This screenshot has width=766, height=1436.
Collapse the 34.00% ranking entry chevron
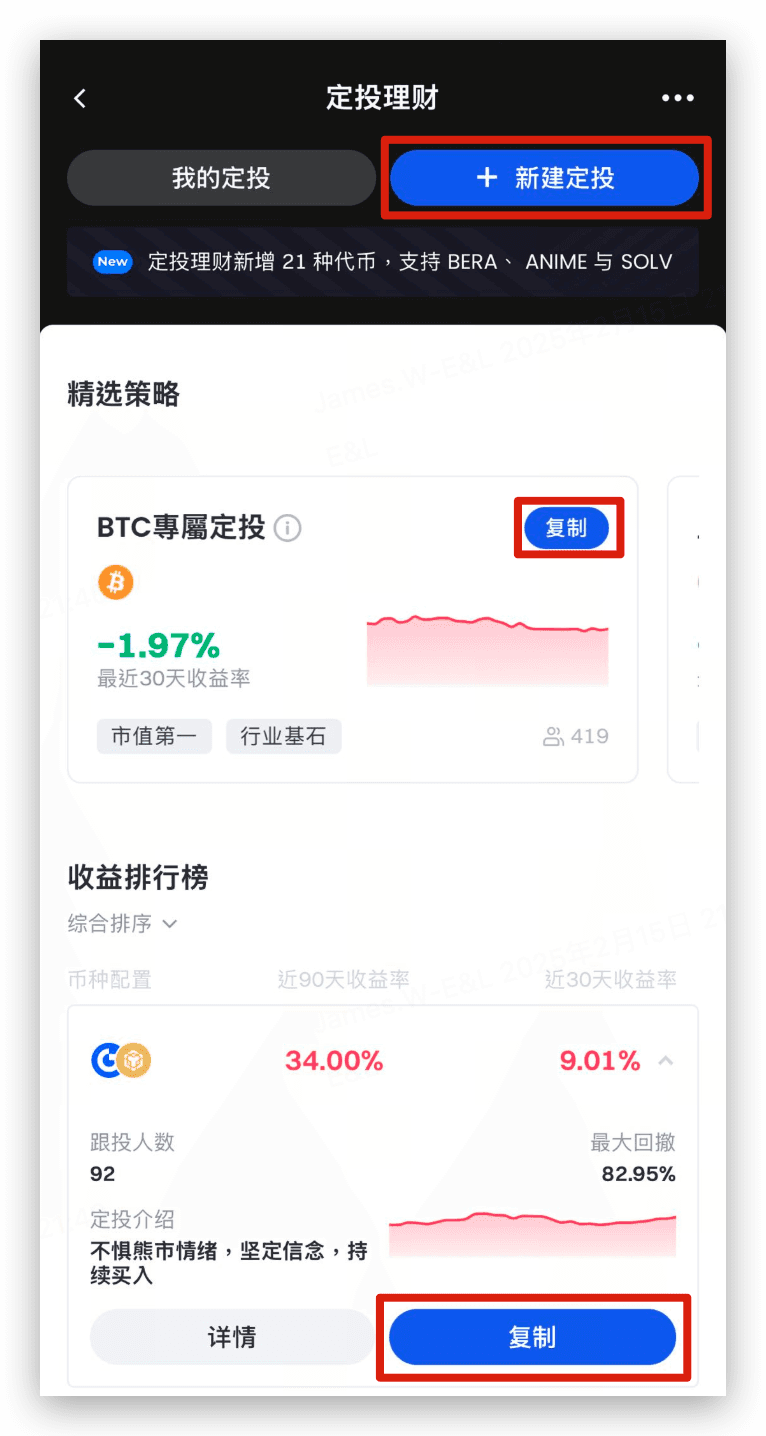(666, 1061)
